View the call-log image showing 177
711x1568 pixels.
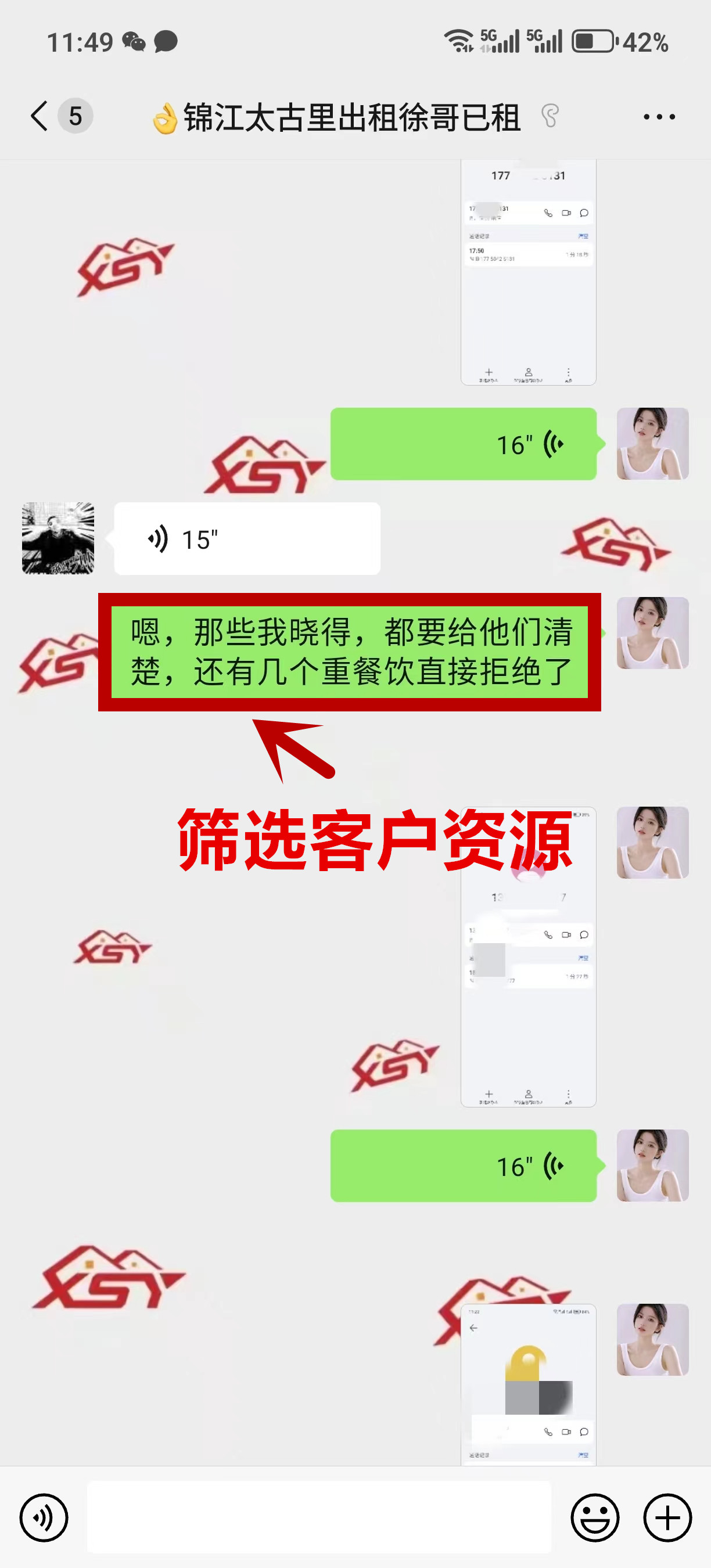[x=528, y=274]
